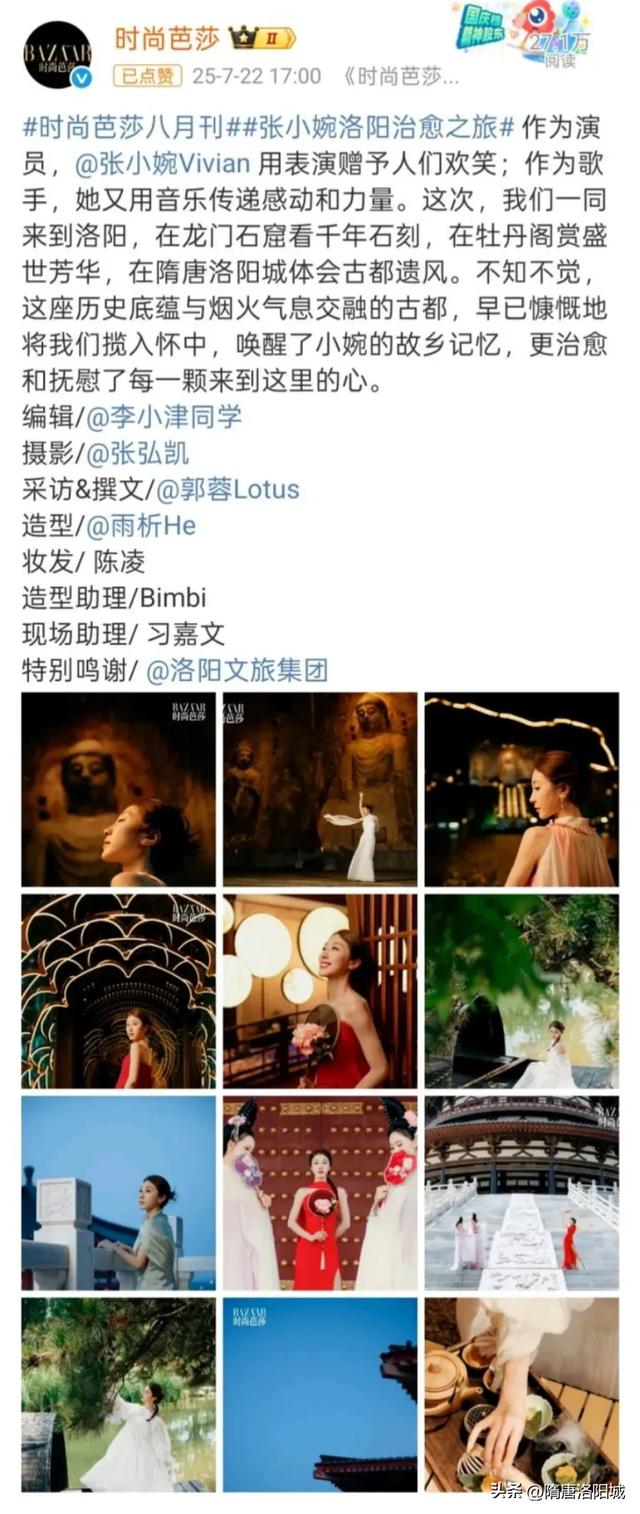Open the palace stairway photo
The width and height of the screenshot is (640, 1514).
pyautogui.click(x=521, y=1192)
